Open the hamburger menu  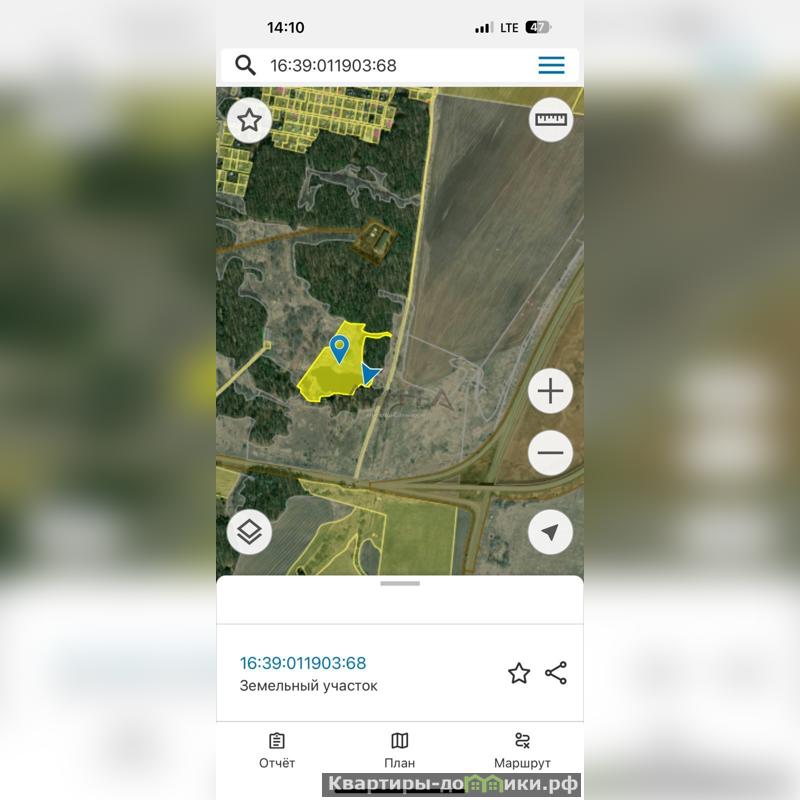pyautogui.click(x=551, y=66)
